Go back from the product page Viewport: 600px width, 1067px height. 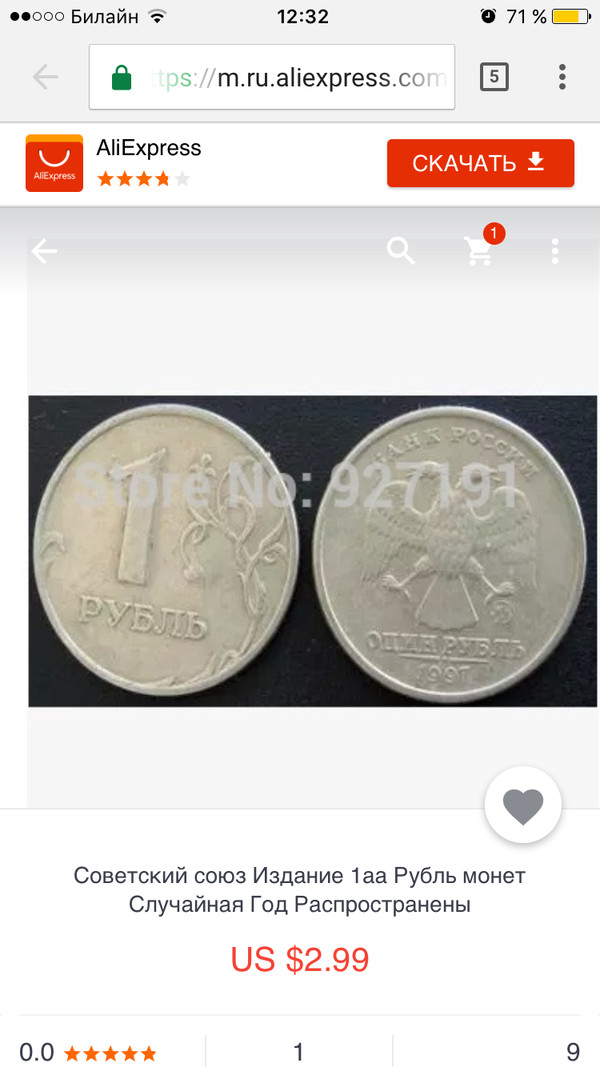(44, 252)
